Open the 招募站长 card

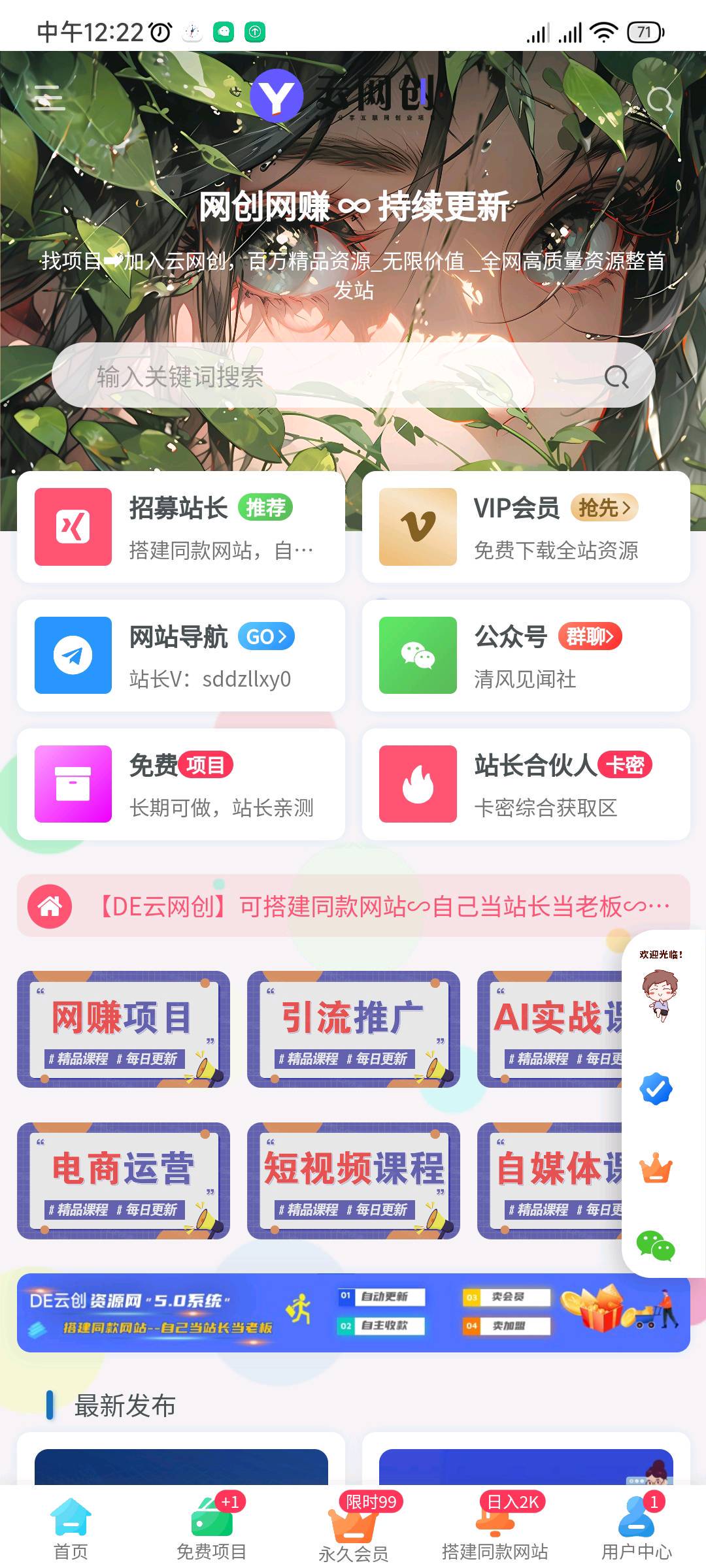click(x=181, y=527)
